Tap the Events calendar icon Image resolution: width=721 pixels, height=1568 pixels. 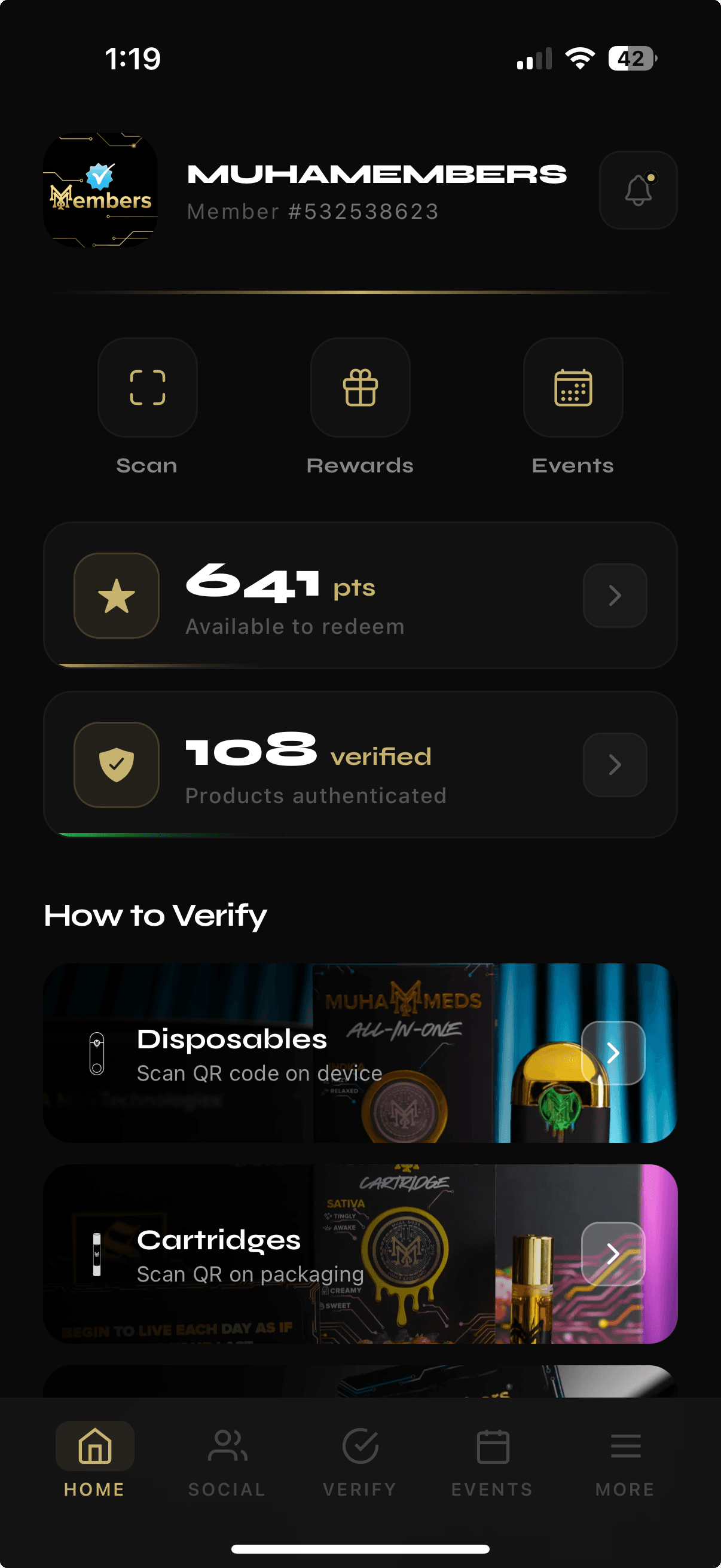573,388
